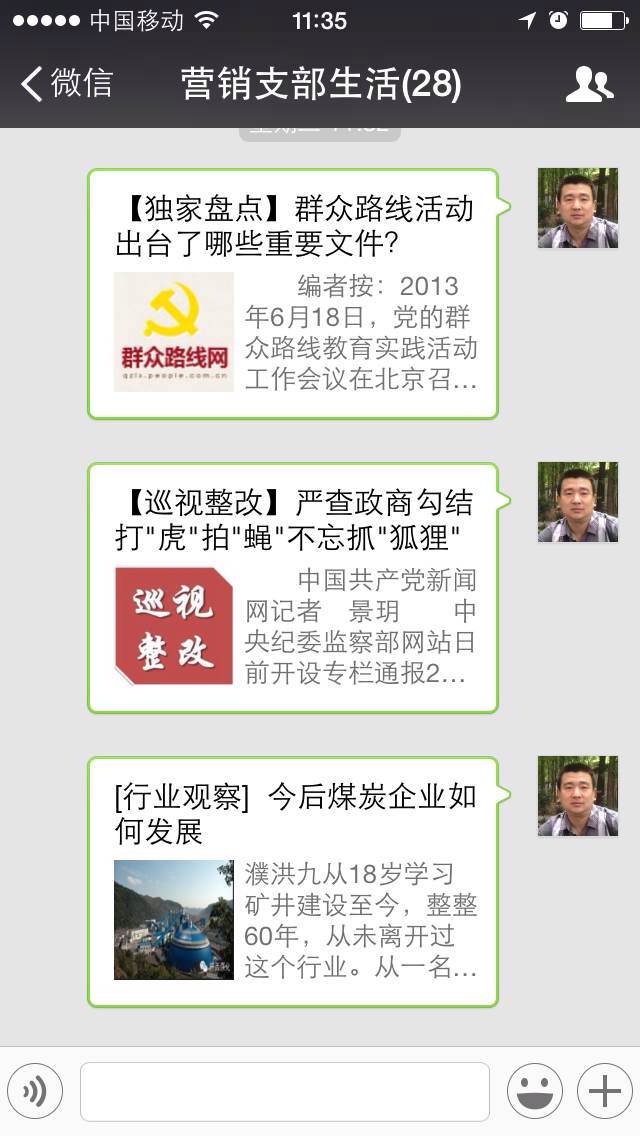640x1136 pixels.
Task: Tap the sender avatar beside the 独家盘点 message
Action: pos(578,208)
